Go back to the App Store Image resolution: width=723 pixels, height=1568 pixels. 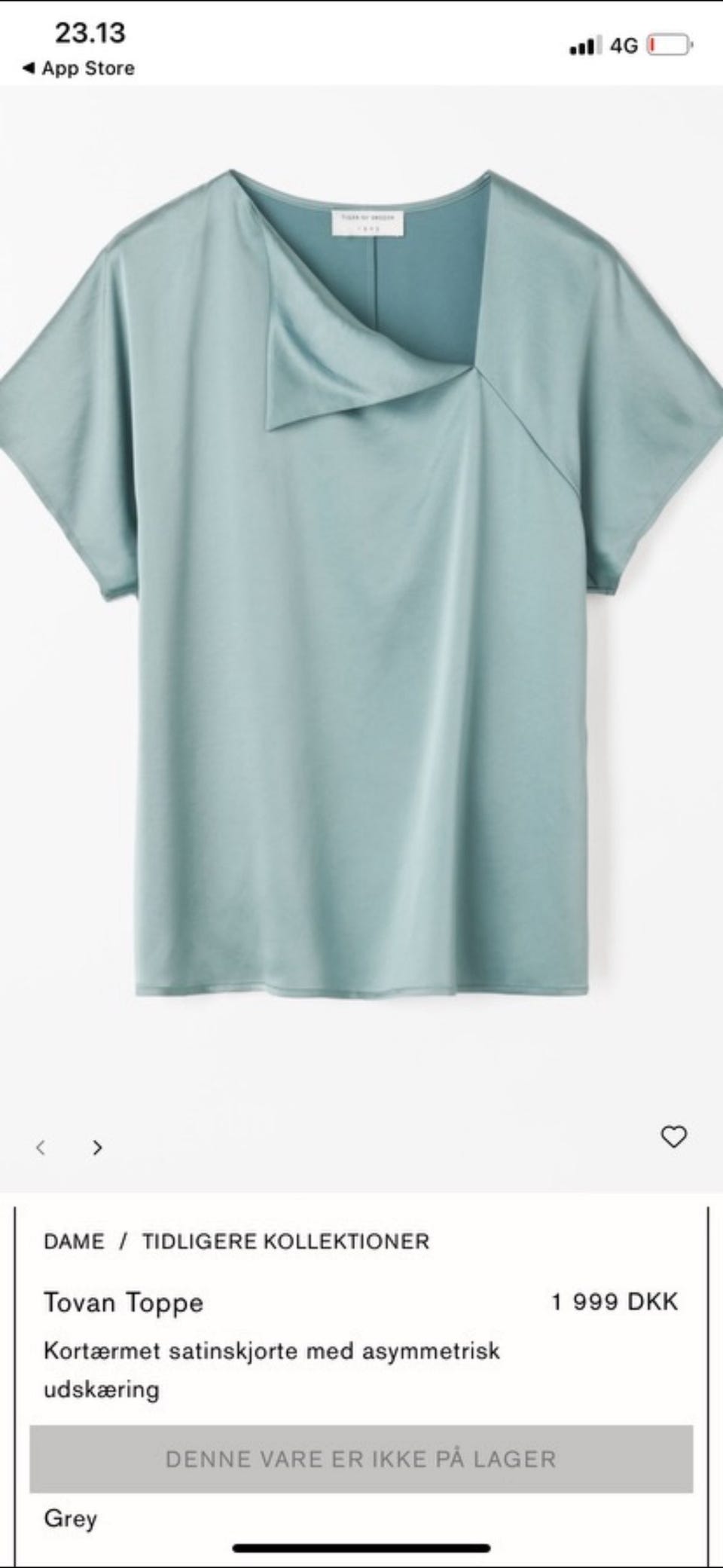click(78, 69)
